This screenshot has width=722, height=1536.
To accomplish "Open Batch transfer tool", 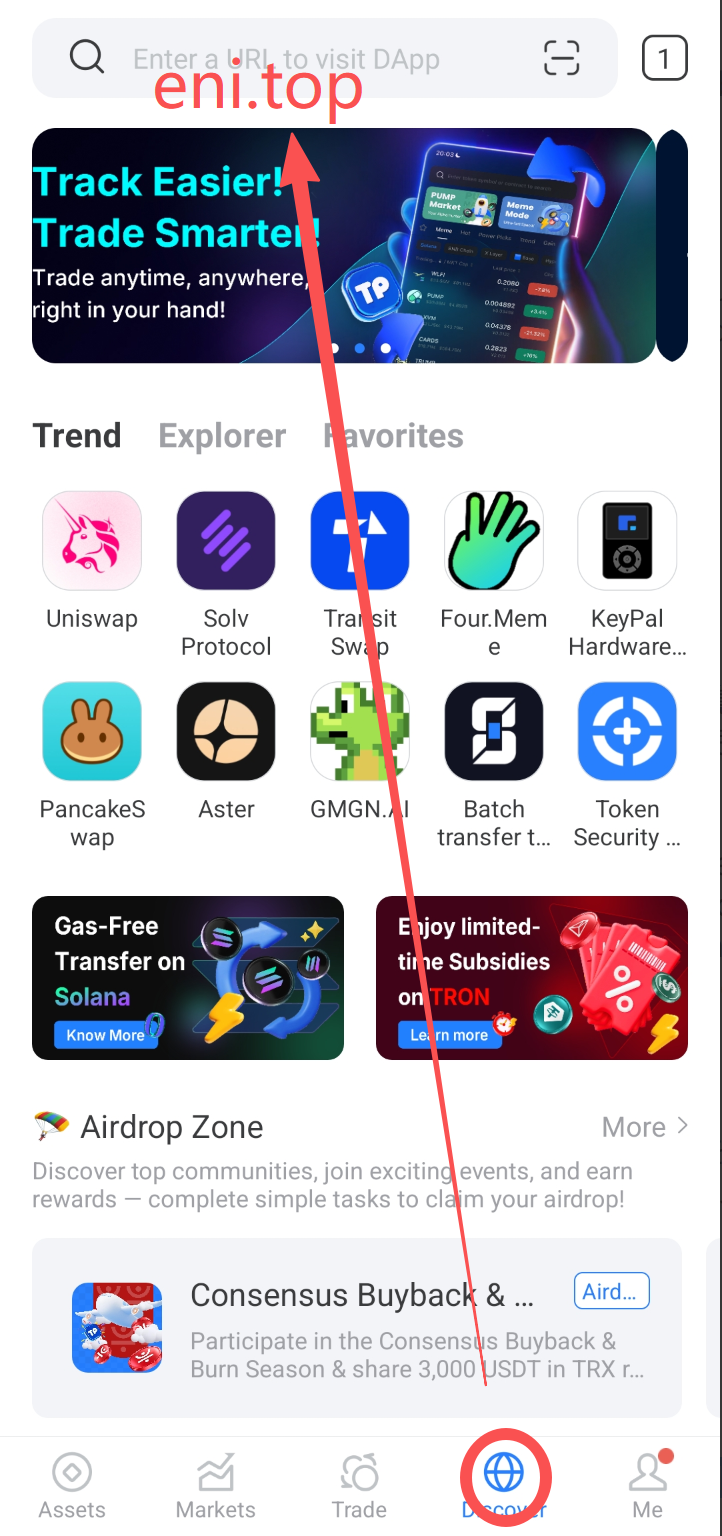I will pos(493,731).
